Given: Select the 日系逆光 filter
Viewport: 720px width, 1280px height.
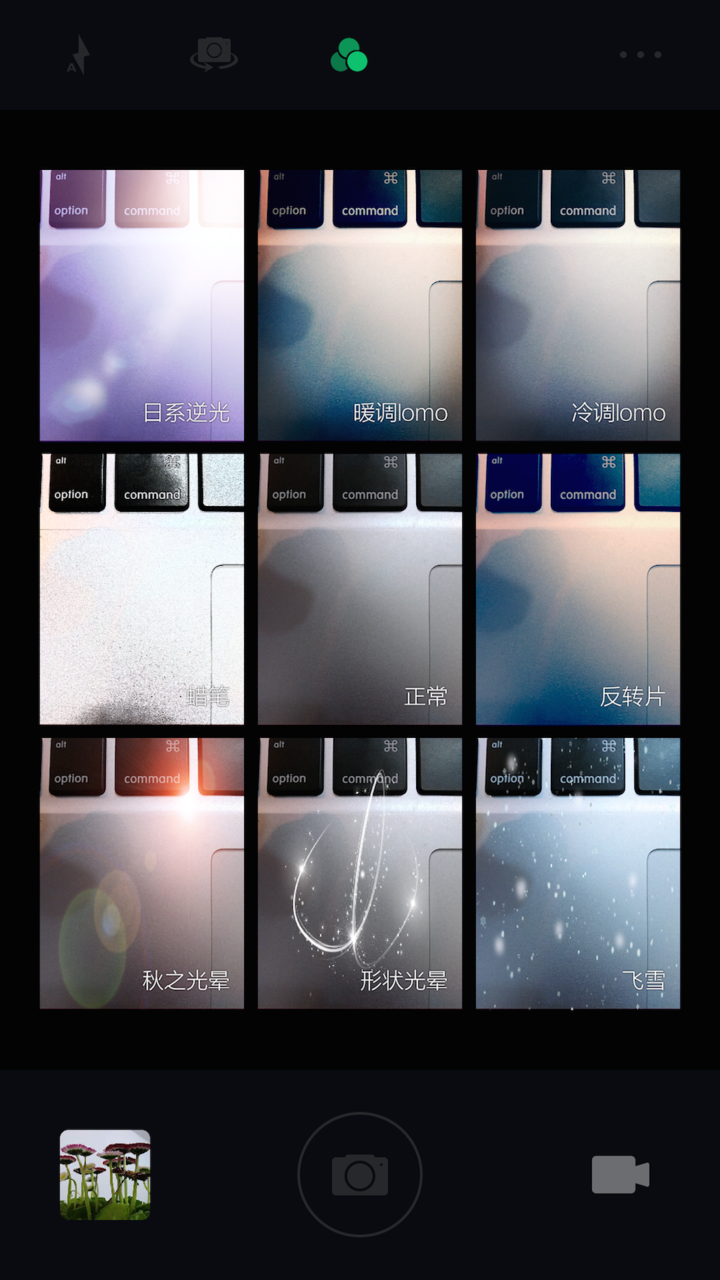Looking at the screenshot, I should [x=142, y=305].
